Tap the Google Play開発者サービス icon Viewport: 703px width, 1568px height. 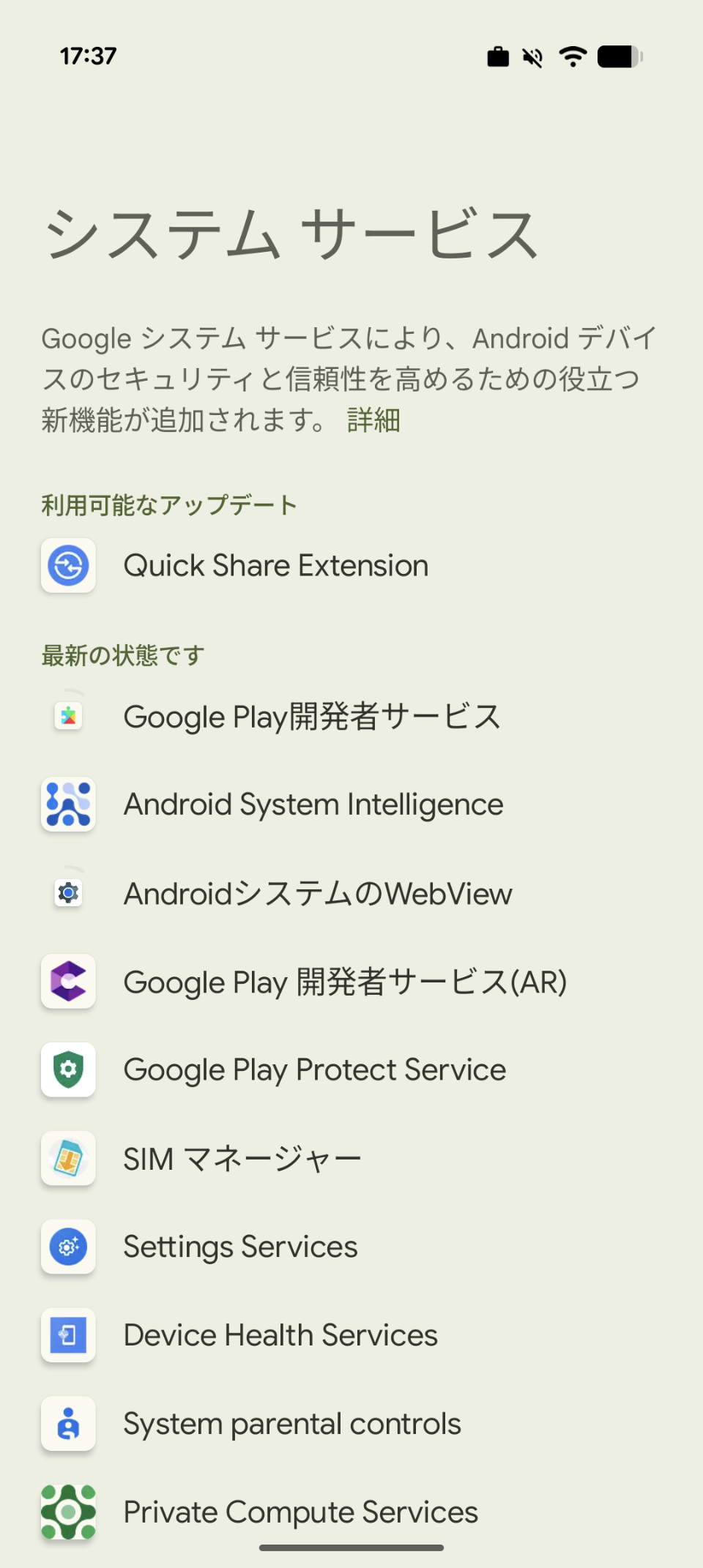pyautogui.click(x=68, y=717)
